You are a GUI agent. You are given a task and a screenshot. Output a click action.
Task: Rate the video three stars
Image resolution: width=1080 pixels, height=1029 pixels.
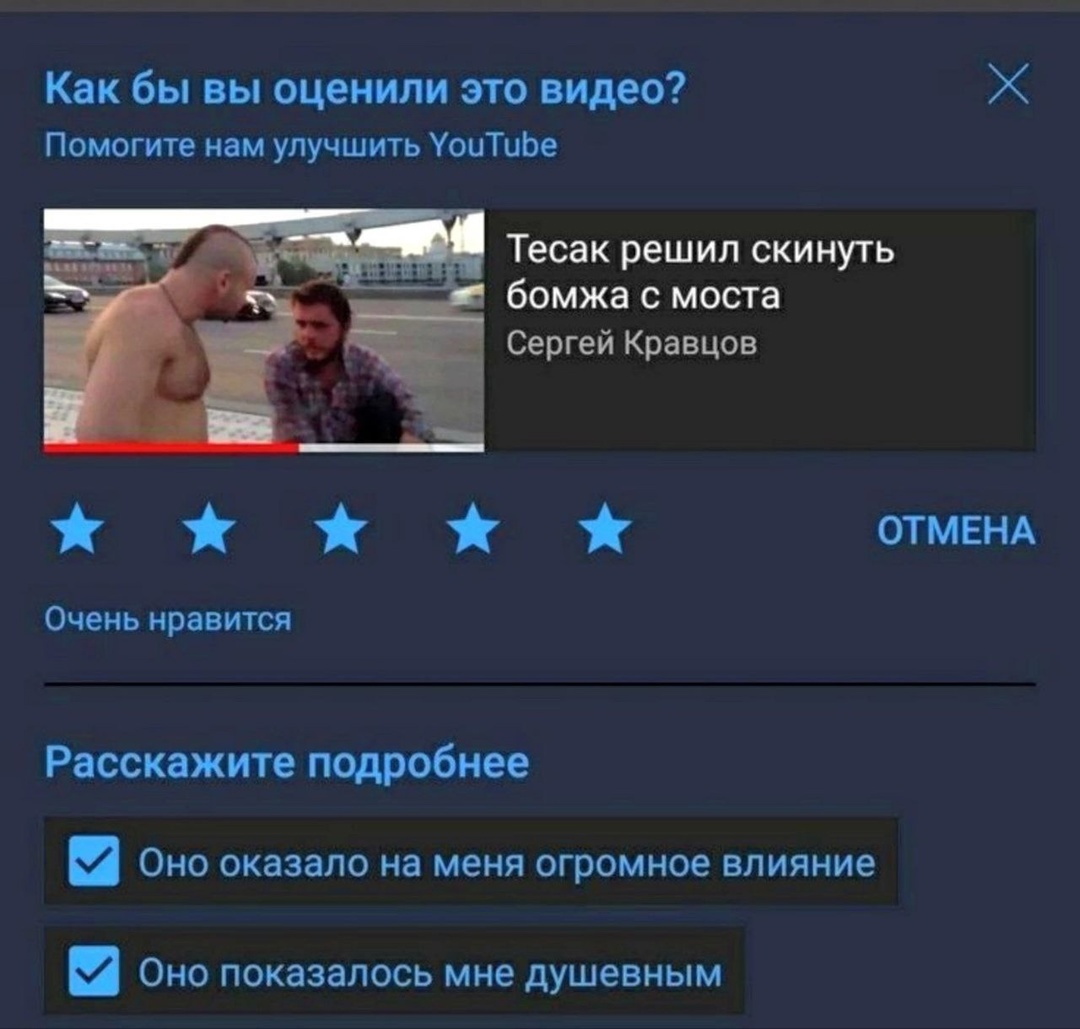[341, 529]
